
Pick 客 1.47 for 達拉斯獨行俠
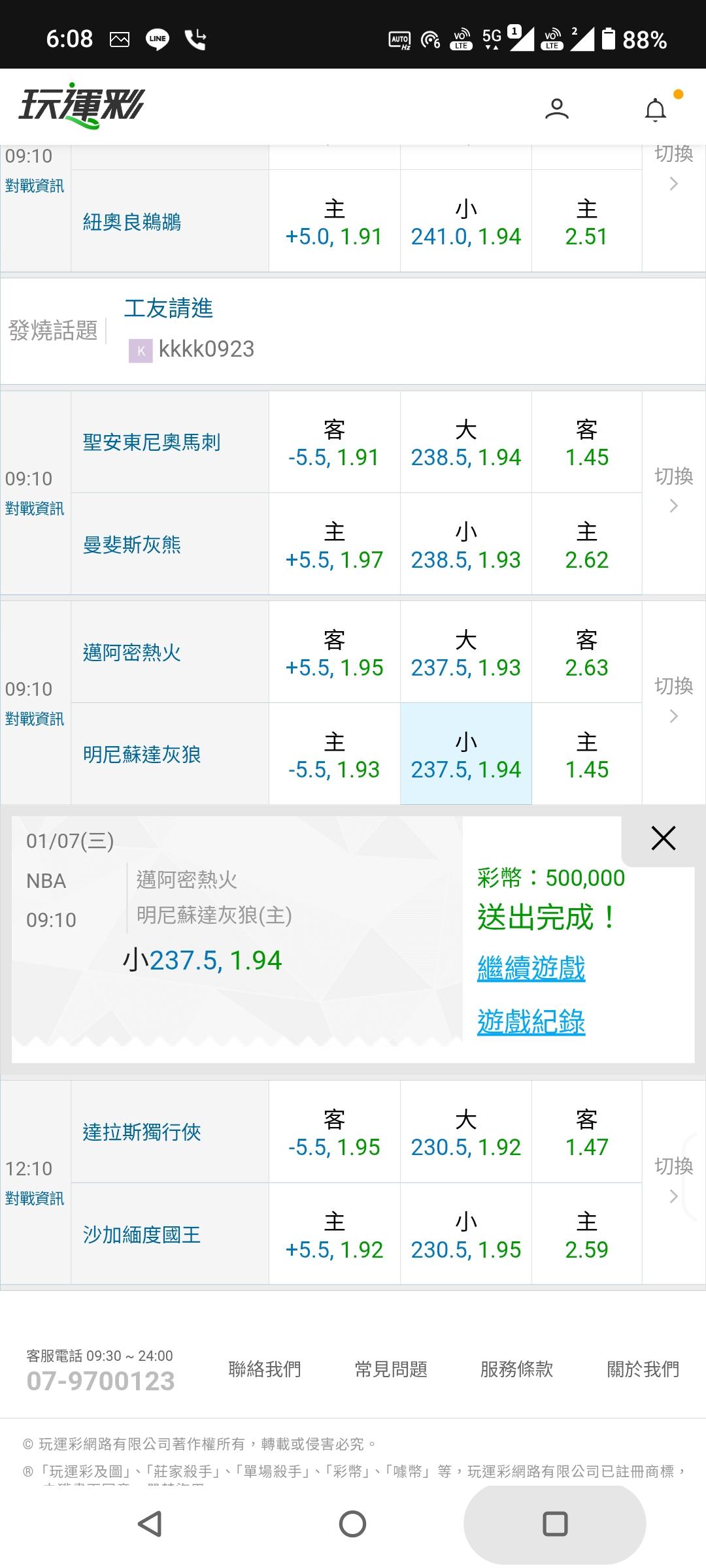587,1132
